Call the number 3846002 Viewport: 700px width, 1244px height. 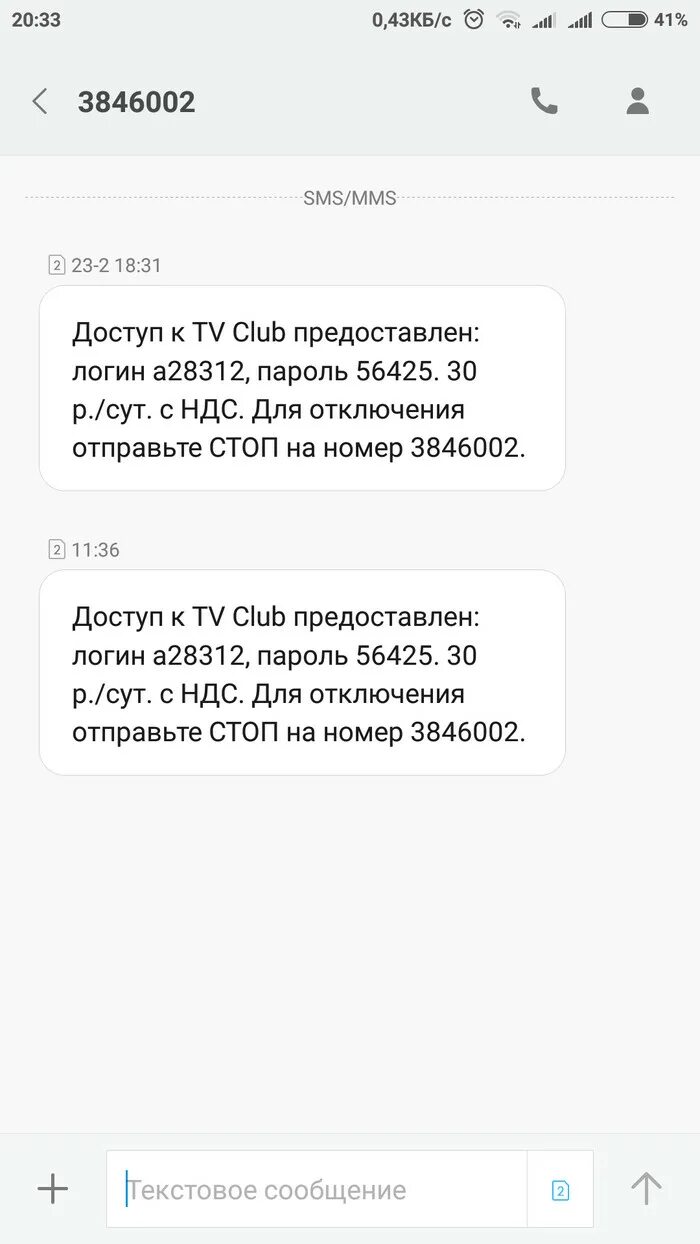(x=544, y=101)
